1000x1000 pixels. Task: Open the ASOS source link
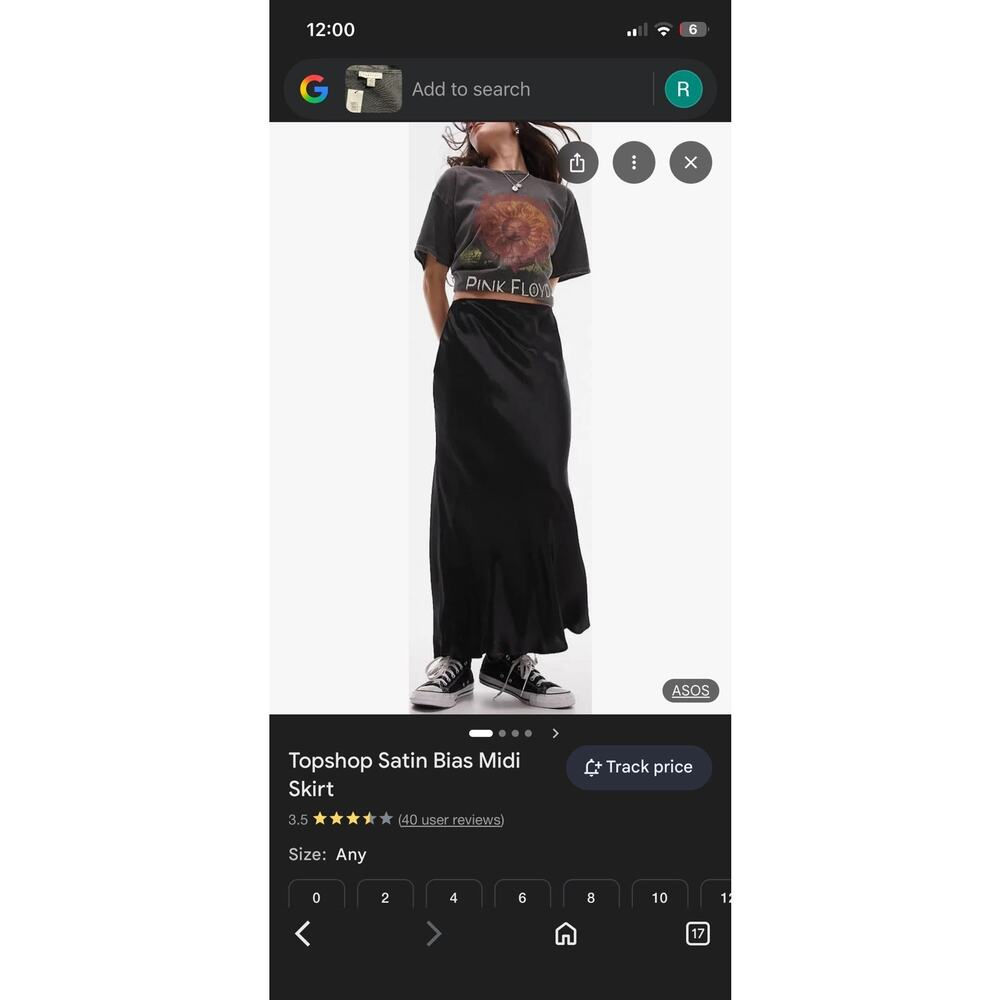coord(690,691)
